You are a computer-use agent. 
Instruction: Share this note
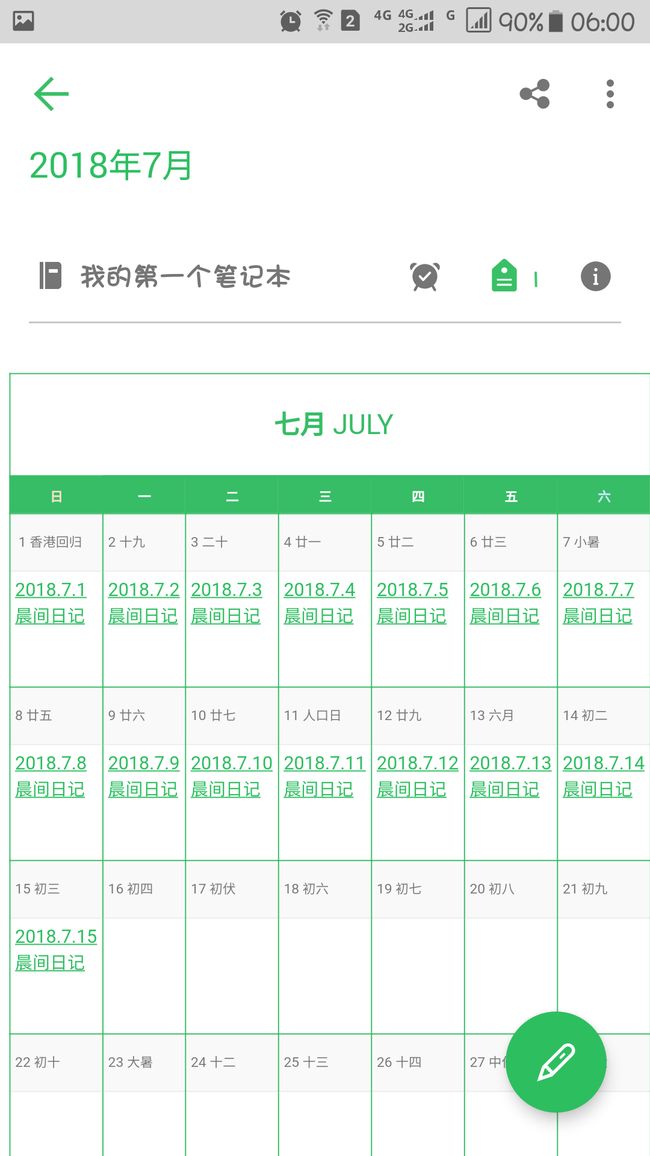[535, 94]
